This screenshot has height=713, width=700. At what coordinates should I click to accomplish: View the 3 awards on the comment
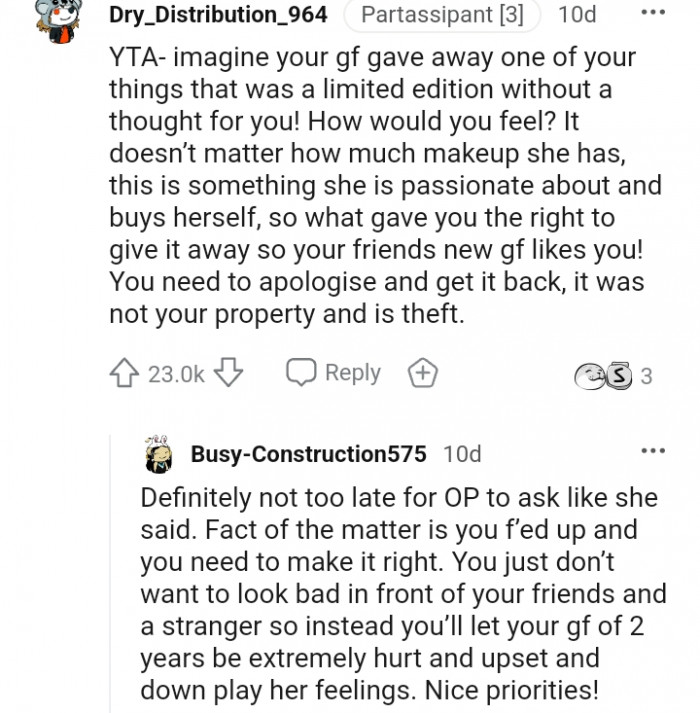612,376
